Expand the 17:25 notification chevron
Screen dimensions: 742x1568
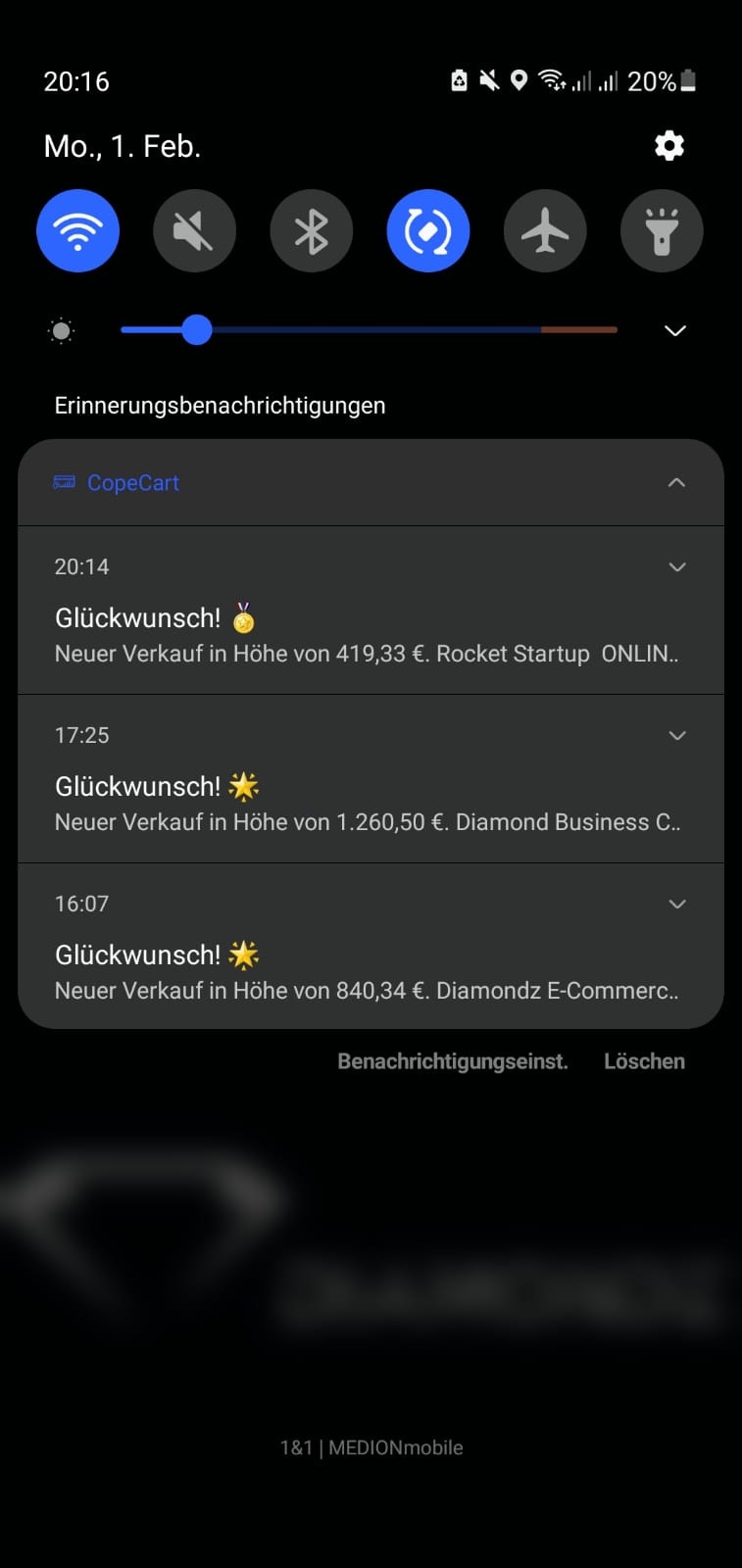tap(676, 735)
